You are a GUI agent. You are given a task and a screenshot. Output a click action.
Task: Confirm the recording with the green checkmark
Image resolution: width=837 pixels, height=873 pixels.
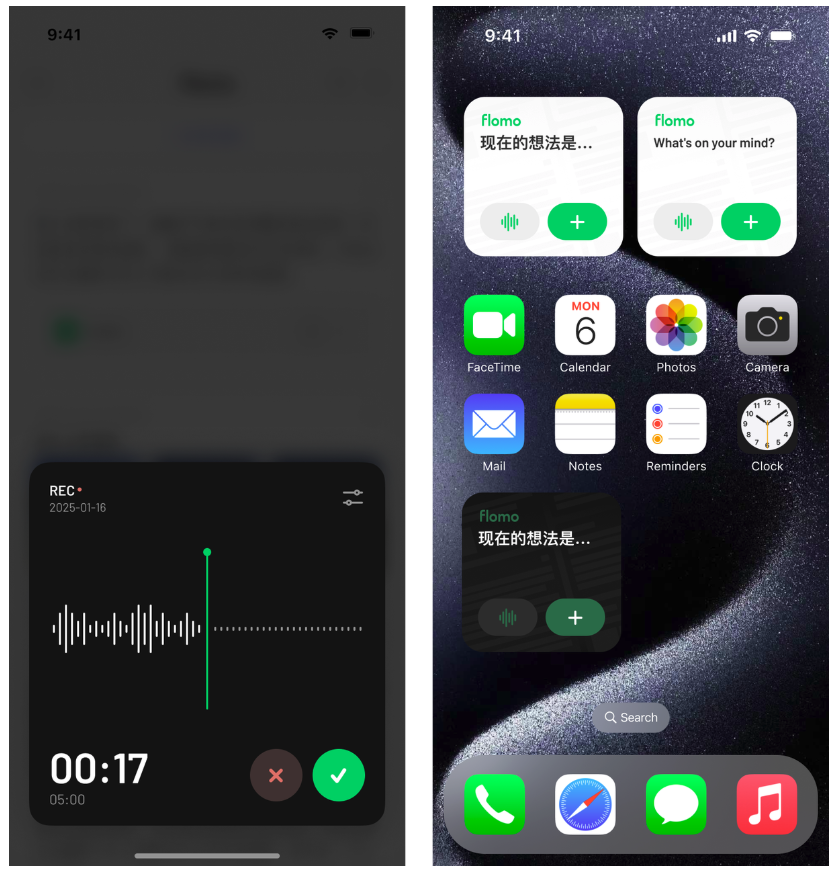pyautogui.click(x=339, y=775)
